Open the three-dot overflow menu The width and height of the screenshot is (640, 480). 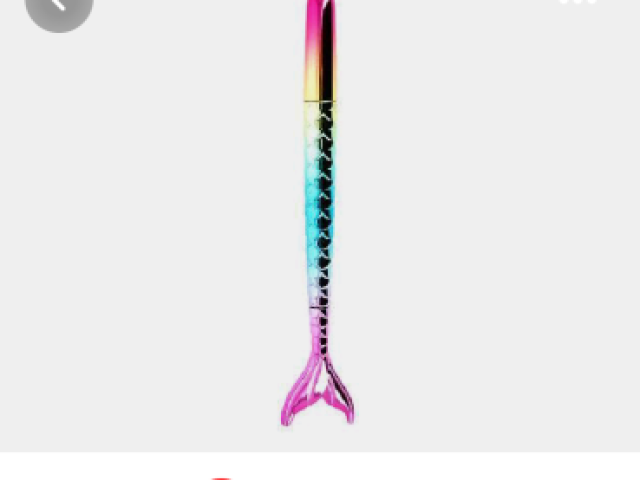(578, 3)
